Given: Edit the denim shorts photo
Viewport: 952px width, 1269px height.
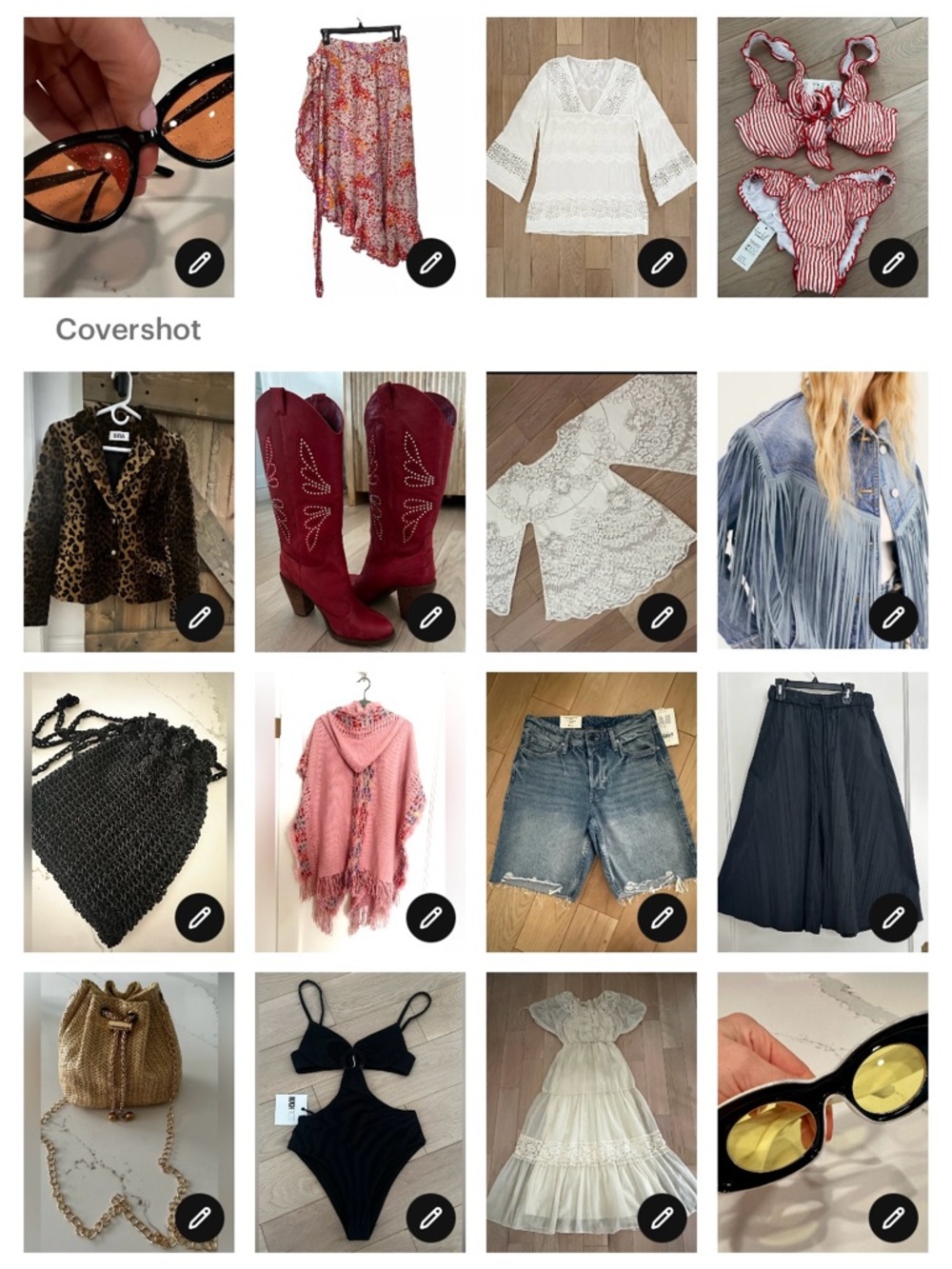Looking at the screenshot, I should pos(662,918).
